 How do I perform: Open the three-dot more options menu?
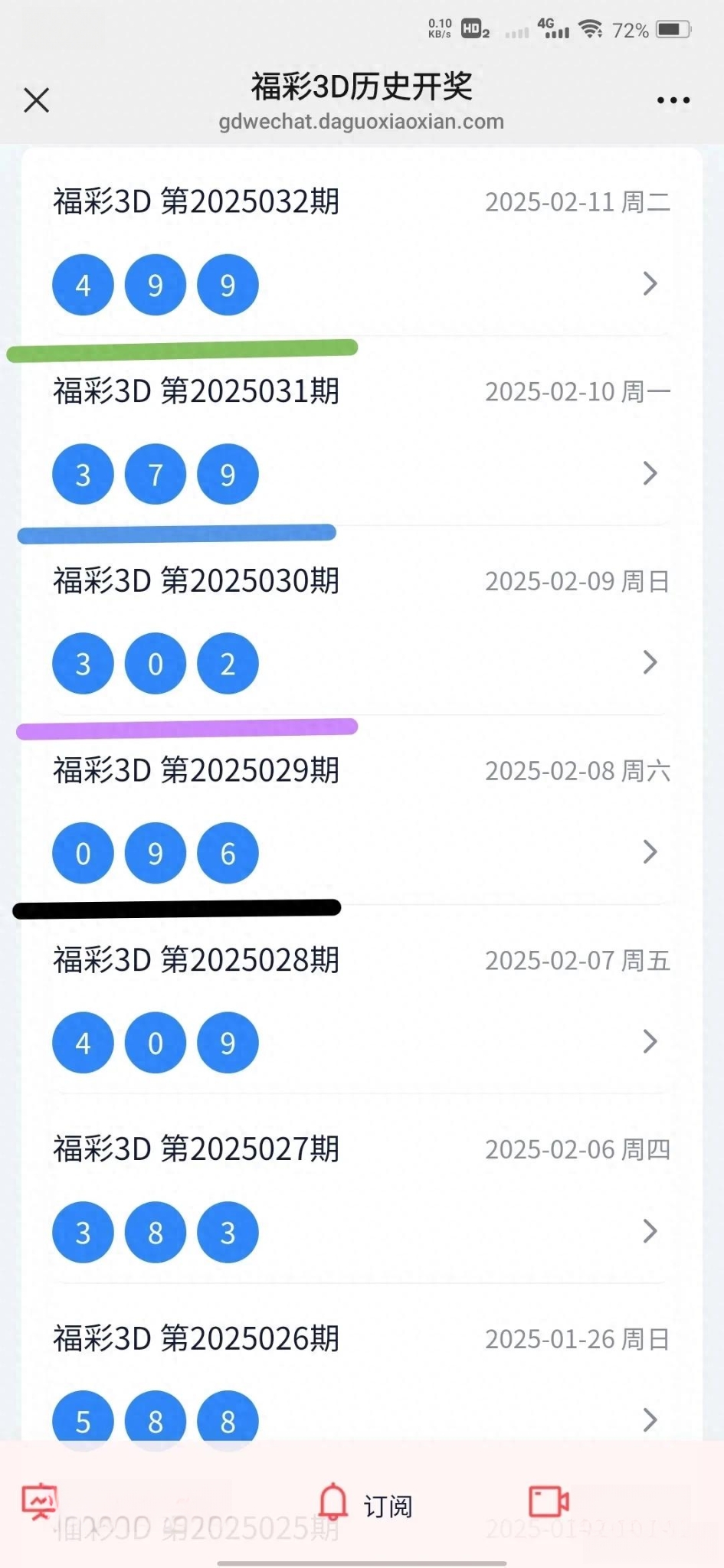[673, 100]
